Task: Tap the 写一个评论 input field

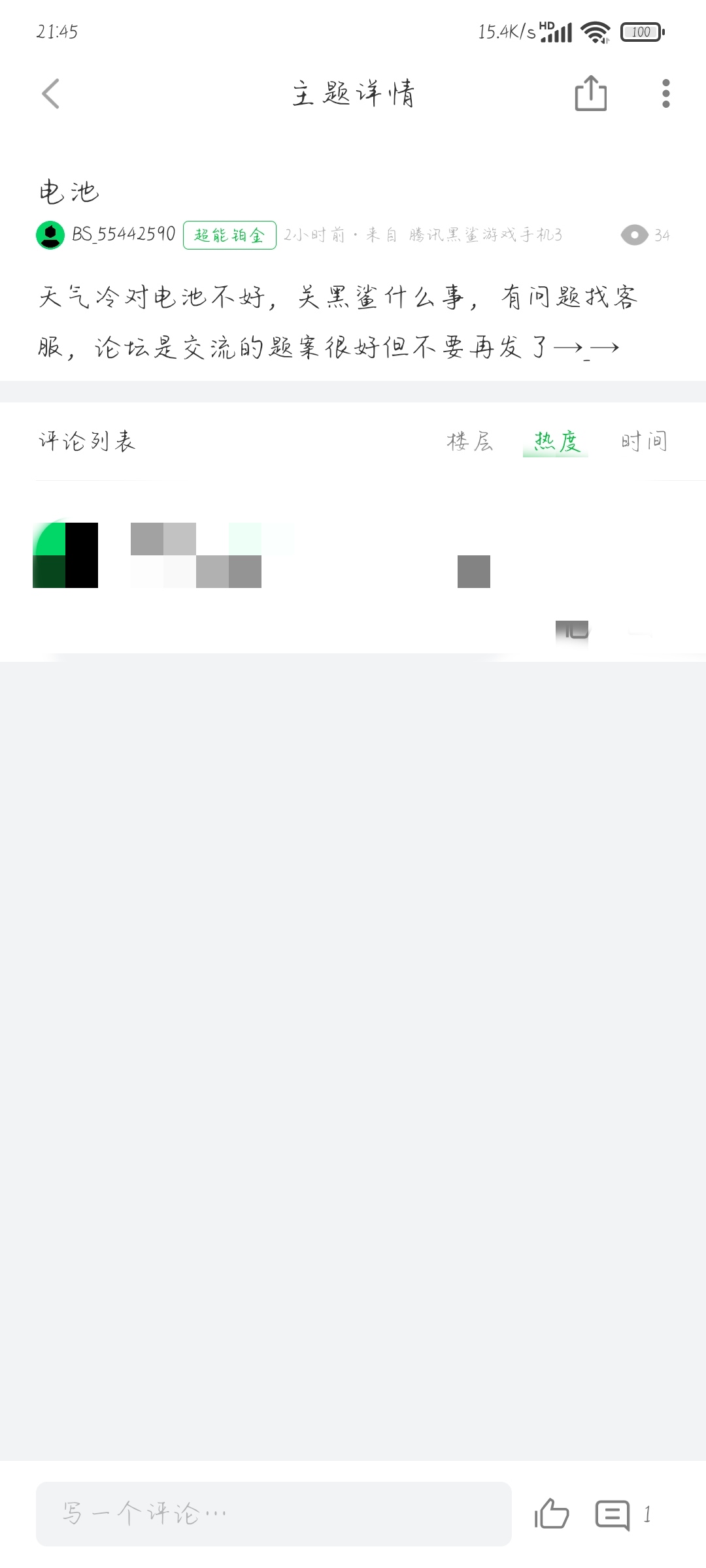Action: 273,1514
